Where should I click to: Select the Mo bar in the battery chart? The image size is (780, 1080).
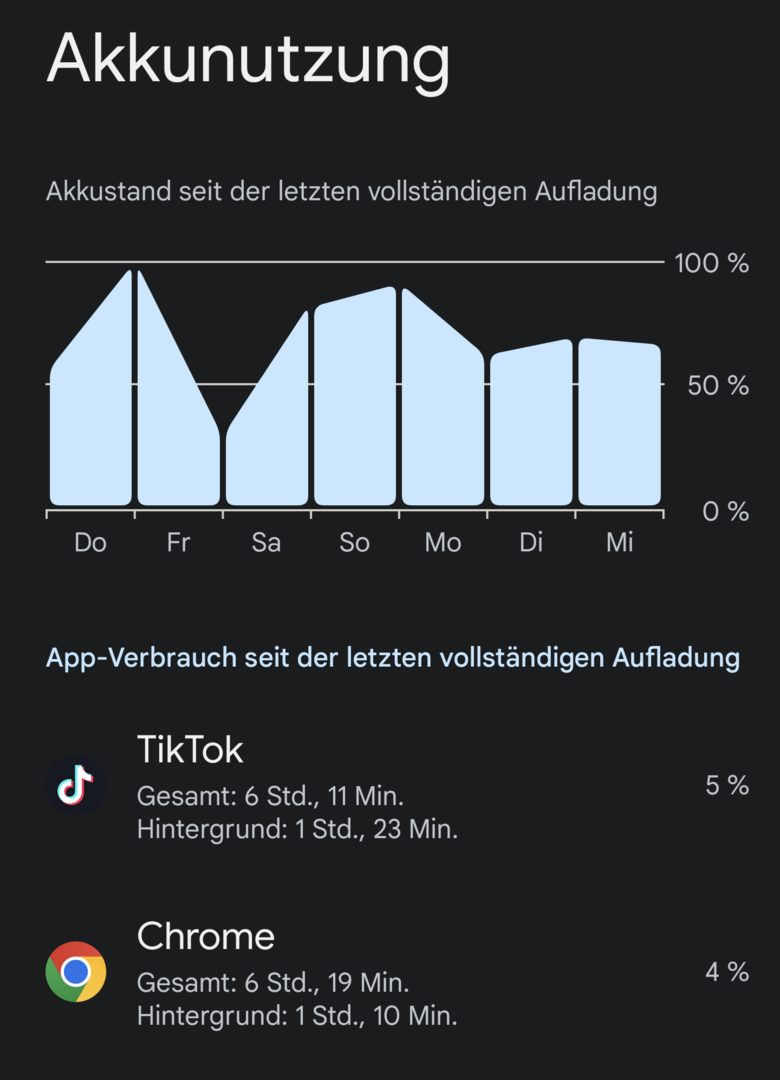click(442, 410)
